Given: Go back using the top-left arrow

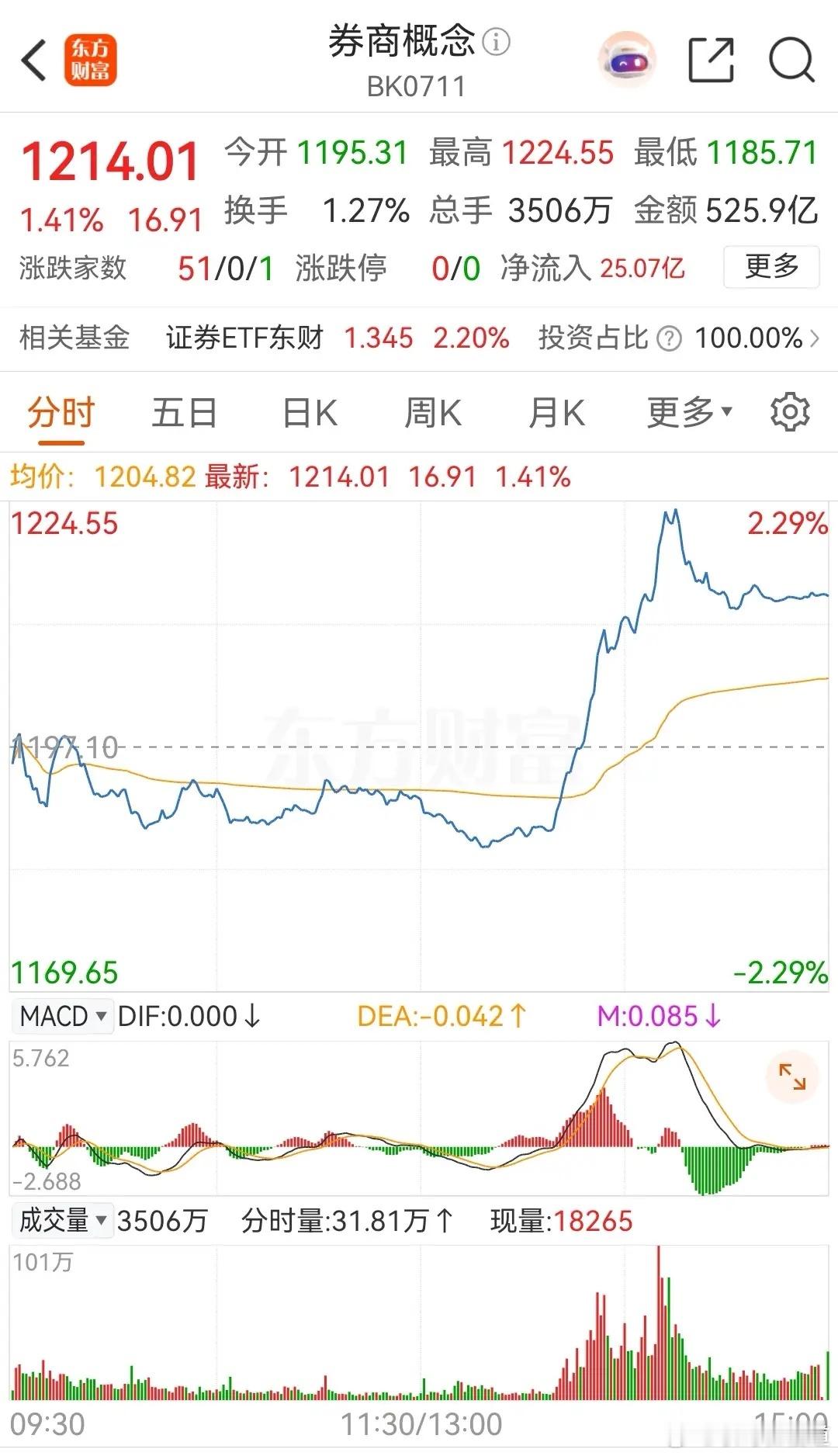Looking at the screenshot, I should point(35,60).
